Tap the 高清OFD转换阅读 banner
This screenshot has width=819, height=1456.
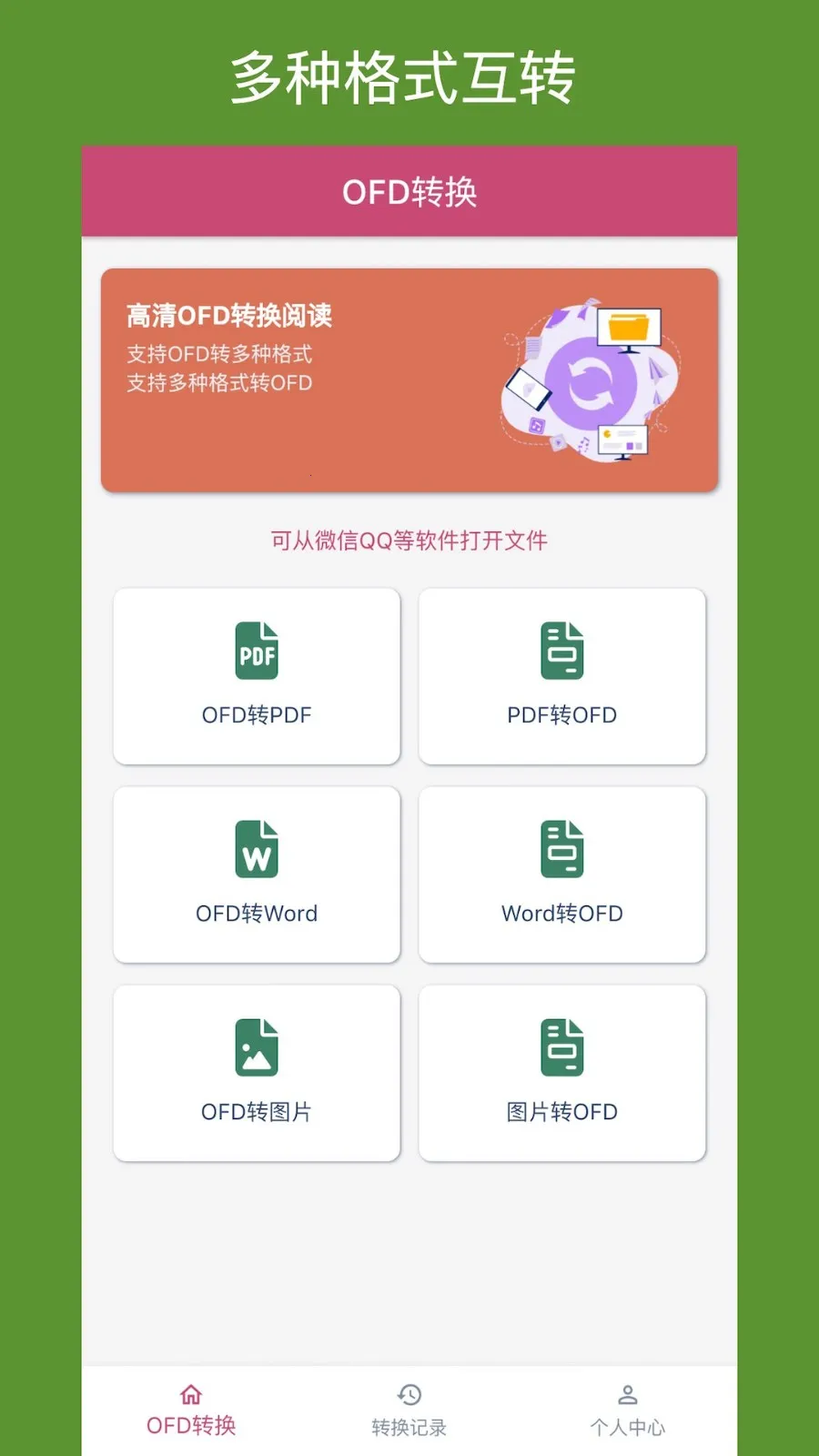pyautogui.click(x=409, y=378)
